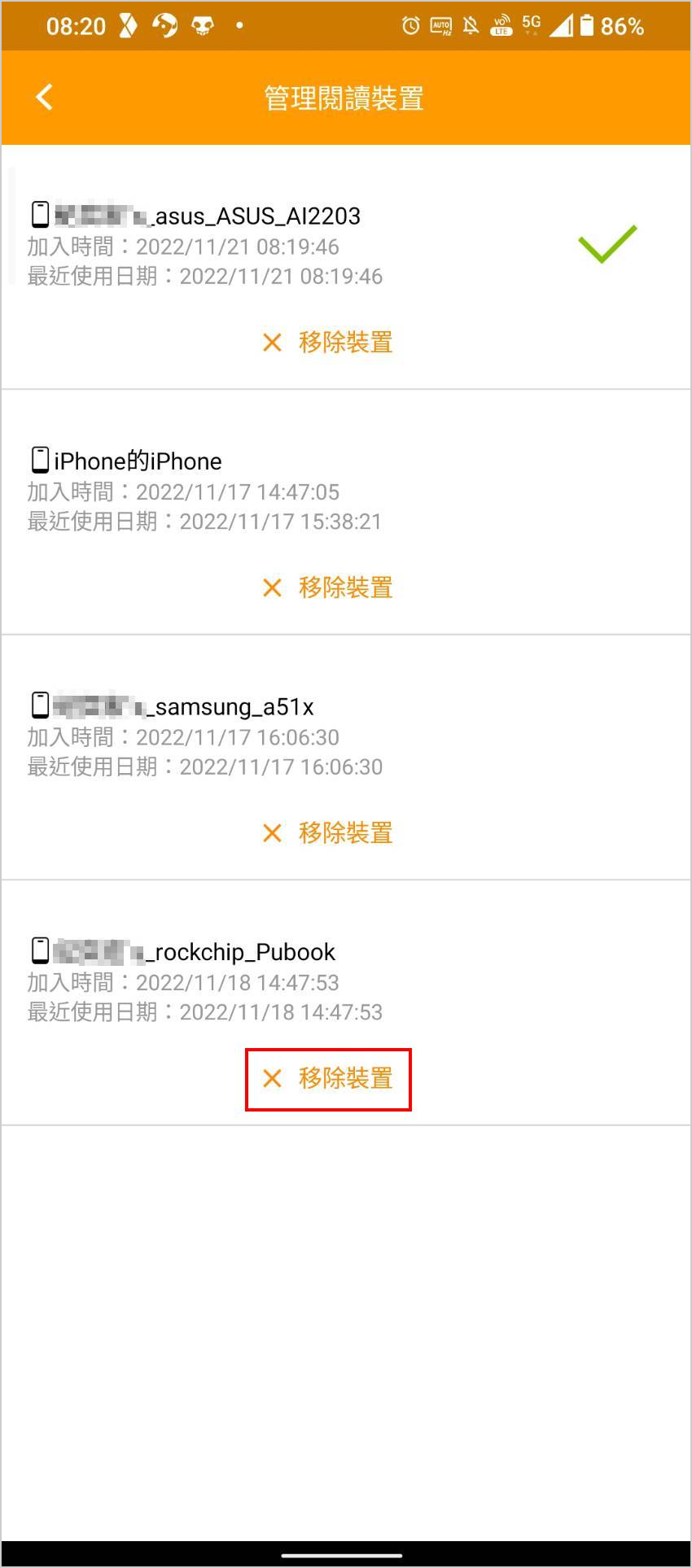Remove the asus_ASUS_AI2203 device
The height and width of the screenshot is (1568, 692).
[x=328, y=343]
